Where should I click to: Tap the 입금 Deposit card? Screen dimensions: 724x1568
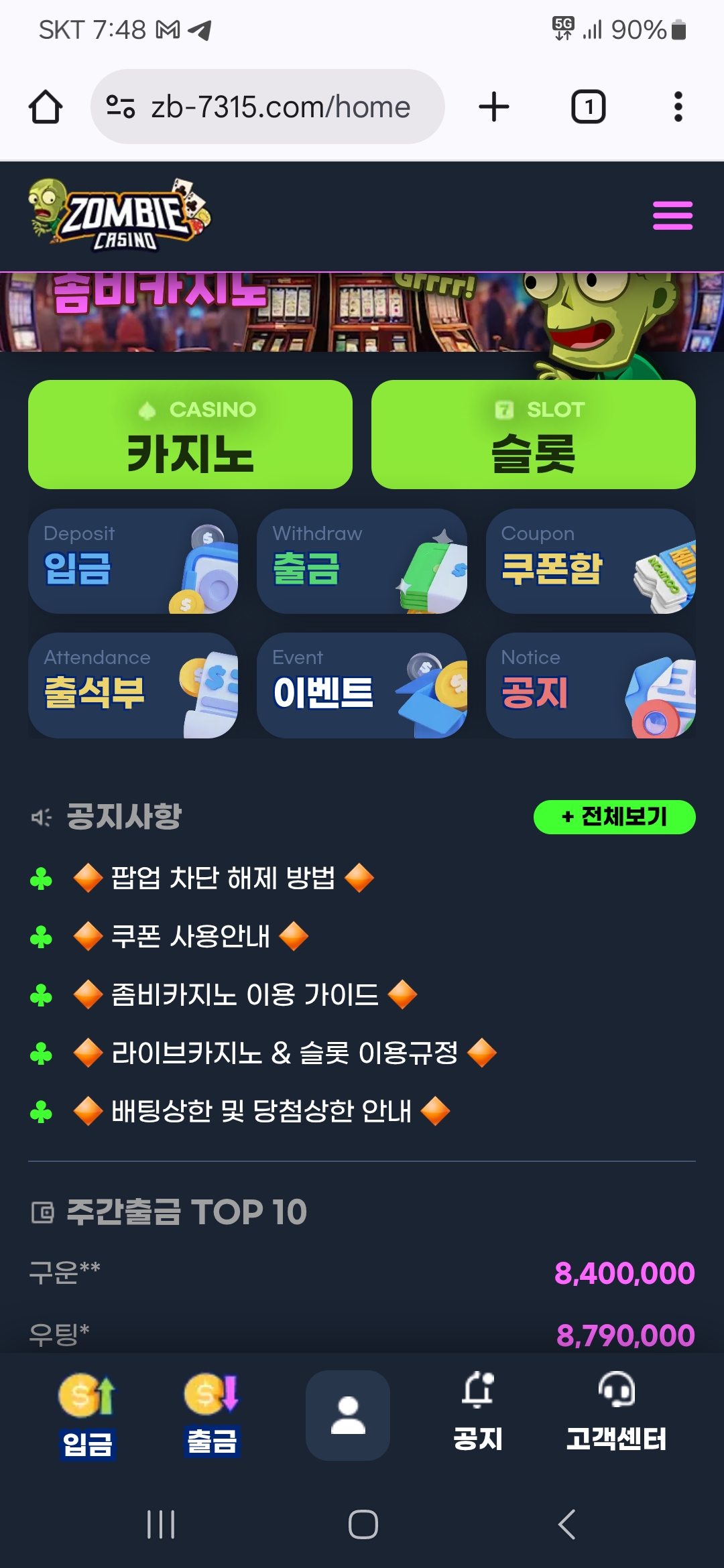coord(133,561)
